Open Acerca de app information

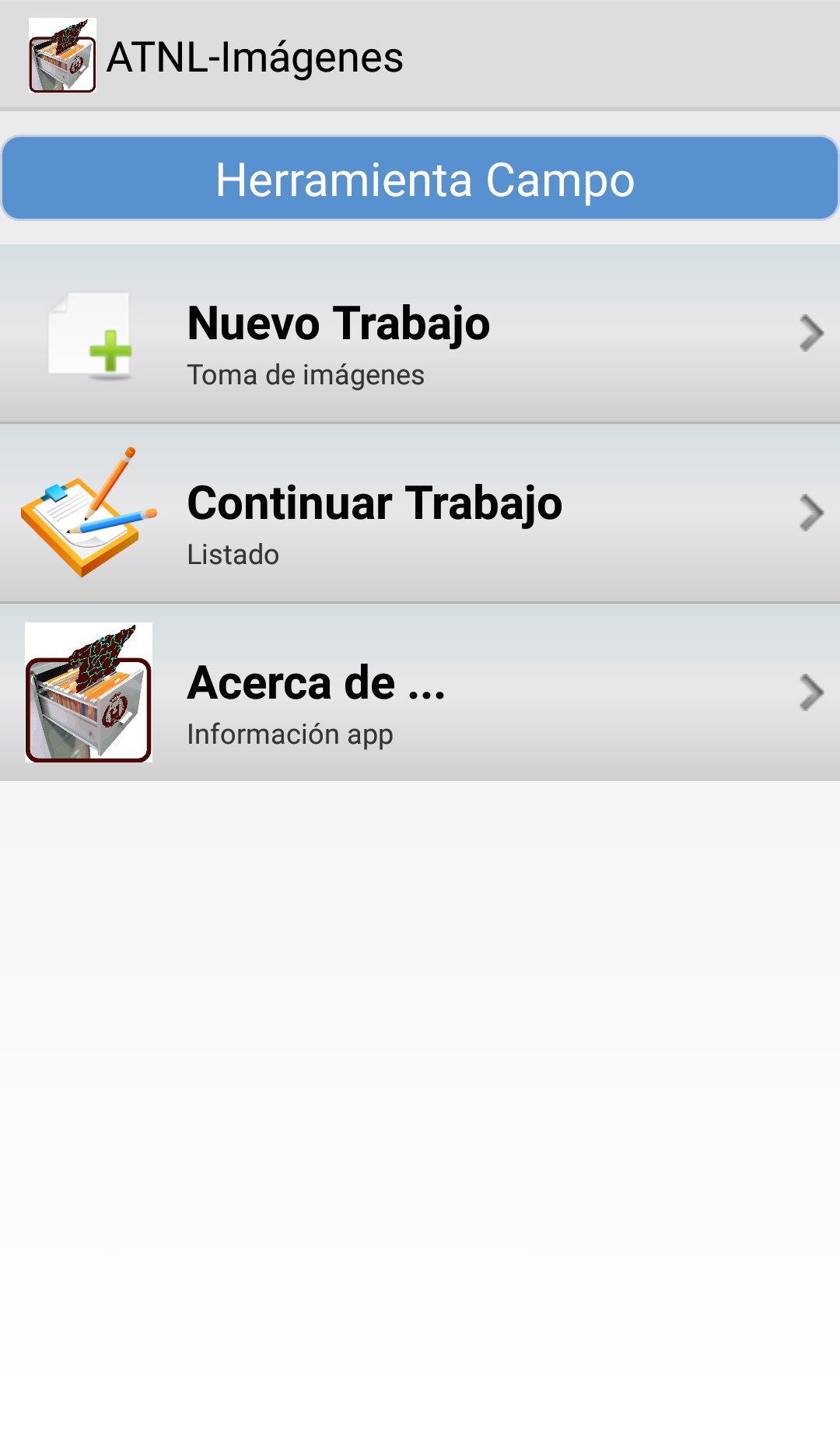pos(420,693)
